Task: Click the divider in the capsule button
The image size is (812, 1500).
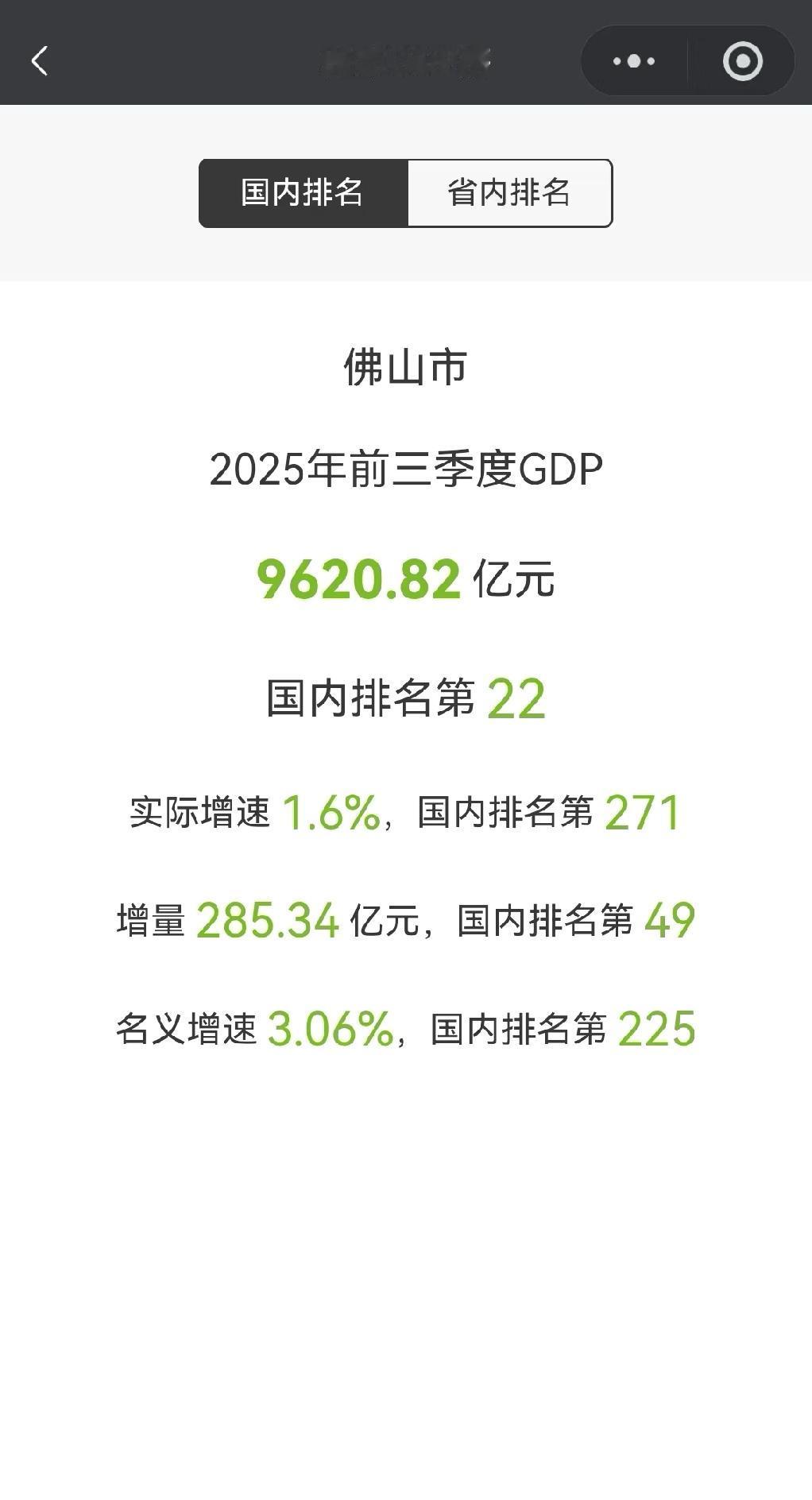Action: click(x=688, y=60)
